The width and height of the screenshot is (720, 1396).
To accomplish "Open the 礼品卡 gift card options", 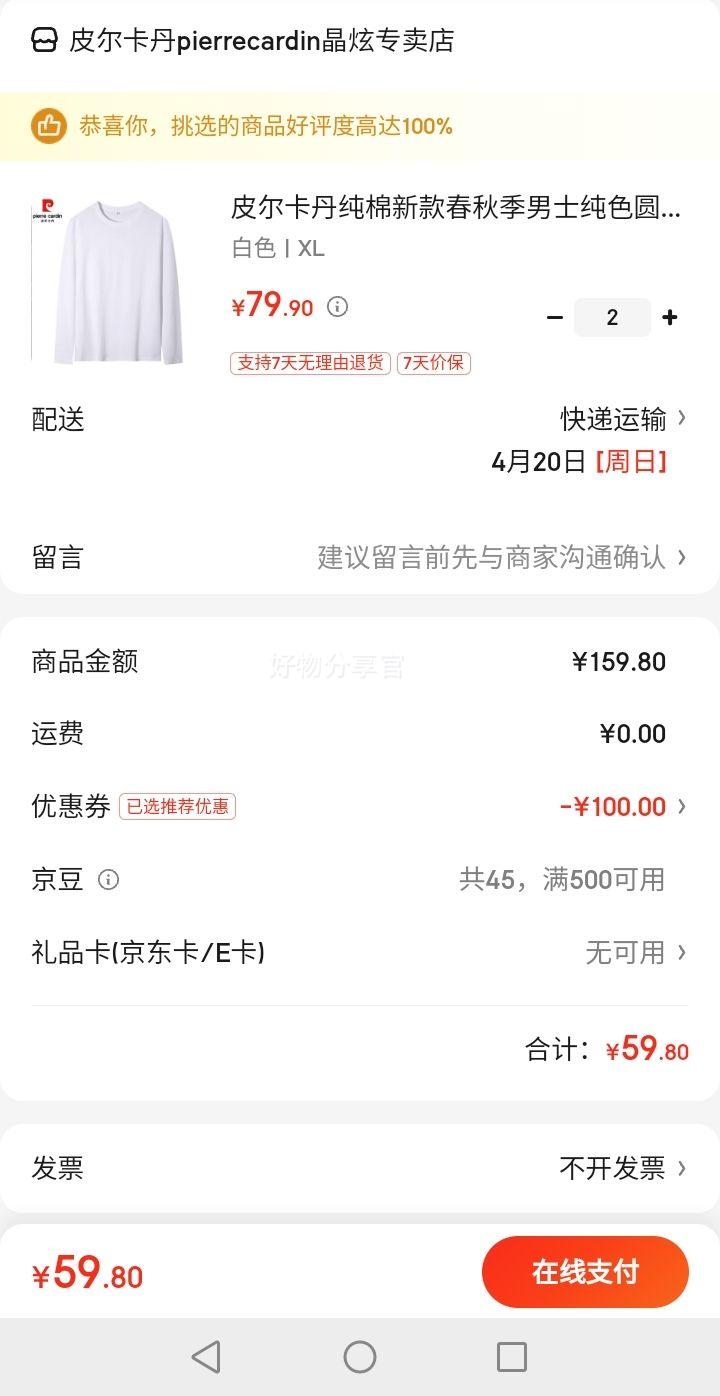I will tap(634, 953).
